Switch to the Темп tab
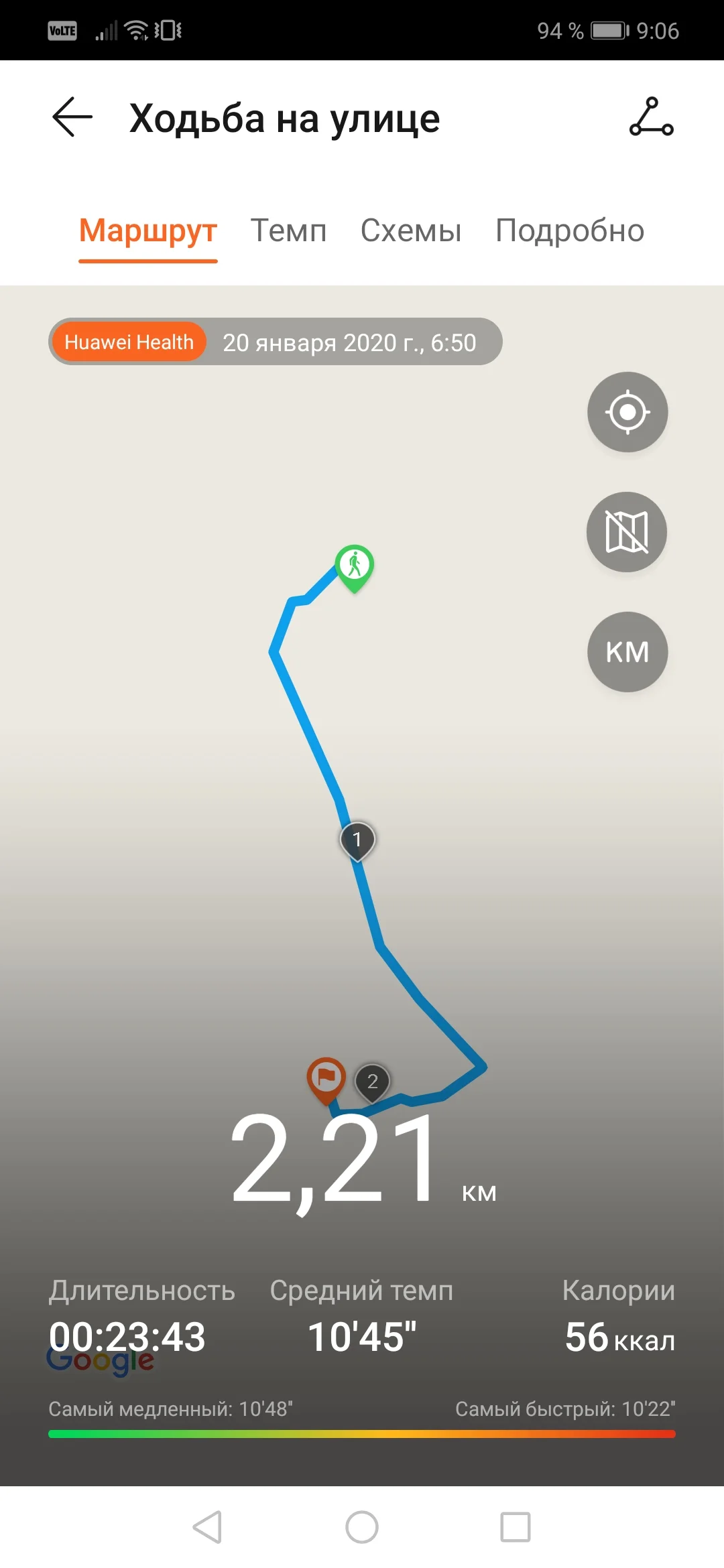Screen dimensions: 724x1568 pos(288,231)
